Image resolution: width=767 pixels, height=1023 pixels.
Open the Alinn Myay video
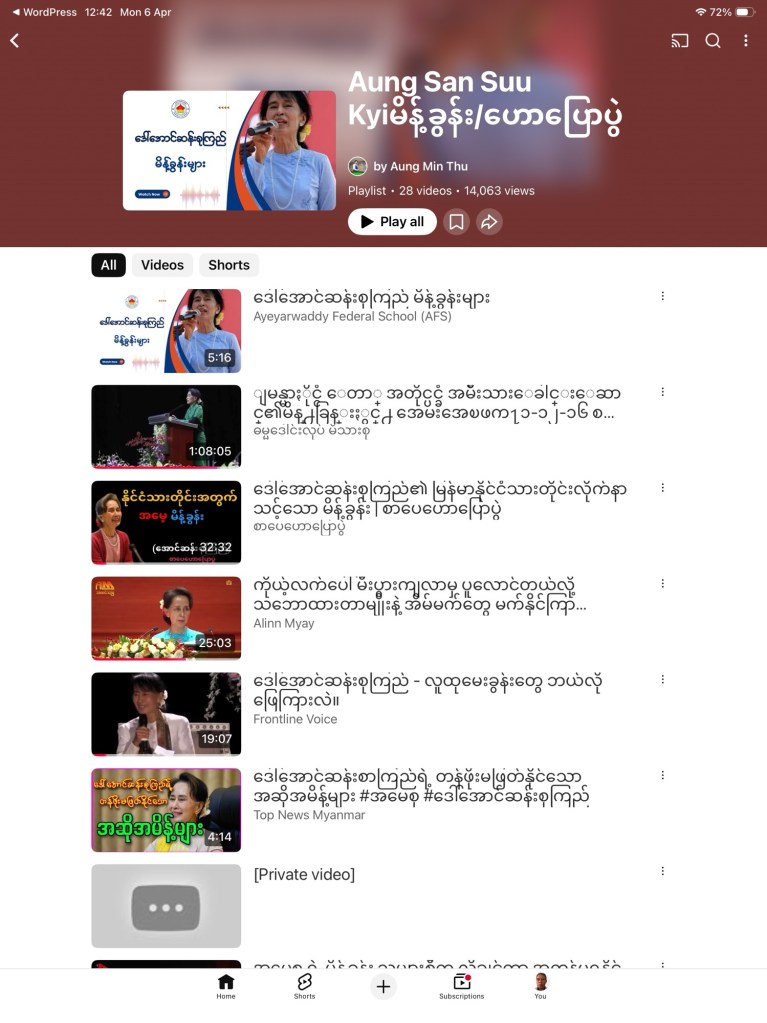click(166, 618)
